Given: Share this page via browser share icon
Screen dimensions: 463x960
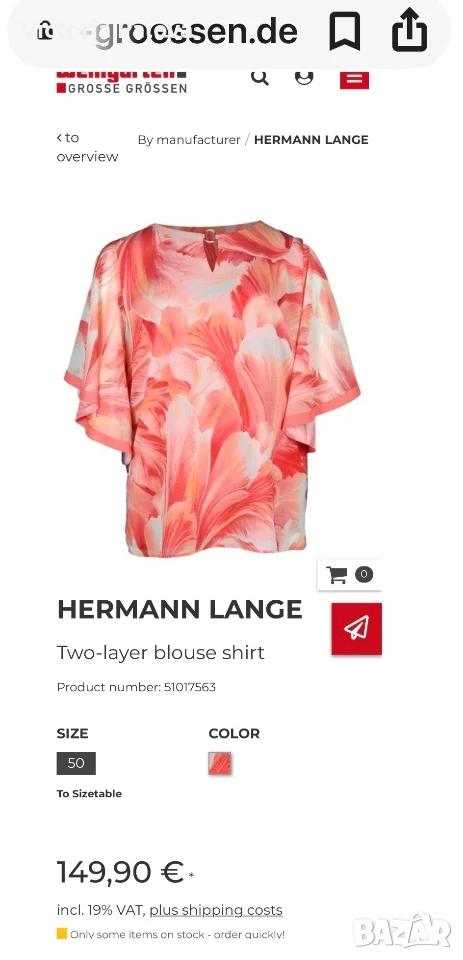Looking at the screenshot, I should point(409,31).
